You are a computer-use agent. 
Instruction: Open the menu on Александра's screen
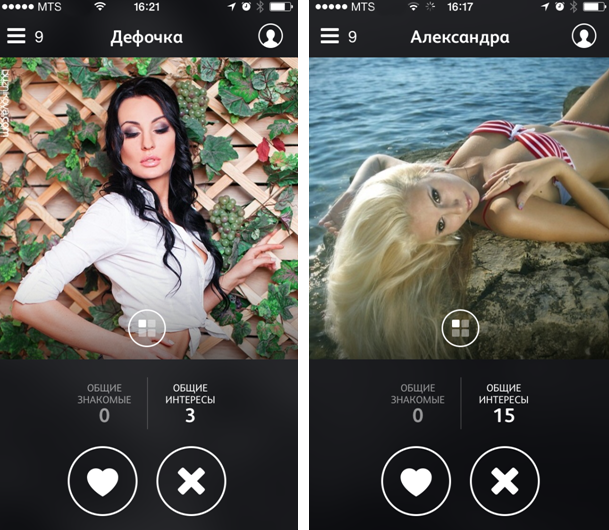point(330,37)
